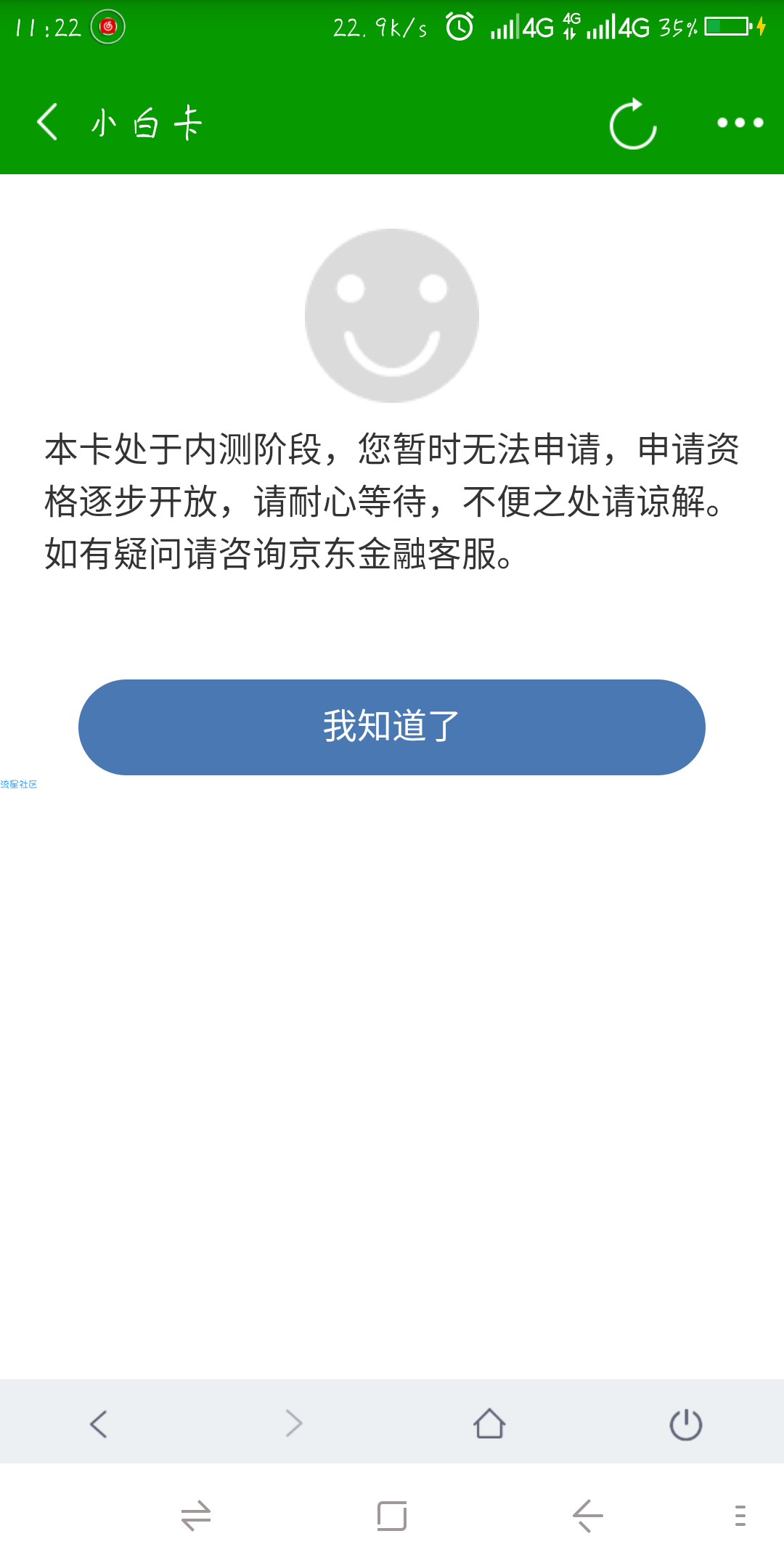Tap the swap arrows navigation button
Viewport: 784px width, 1568px height.
pyautogui.click(x=196, y=1516)
